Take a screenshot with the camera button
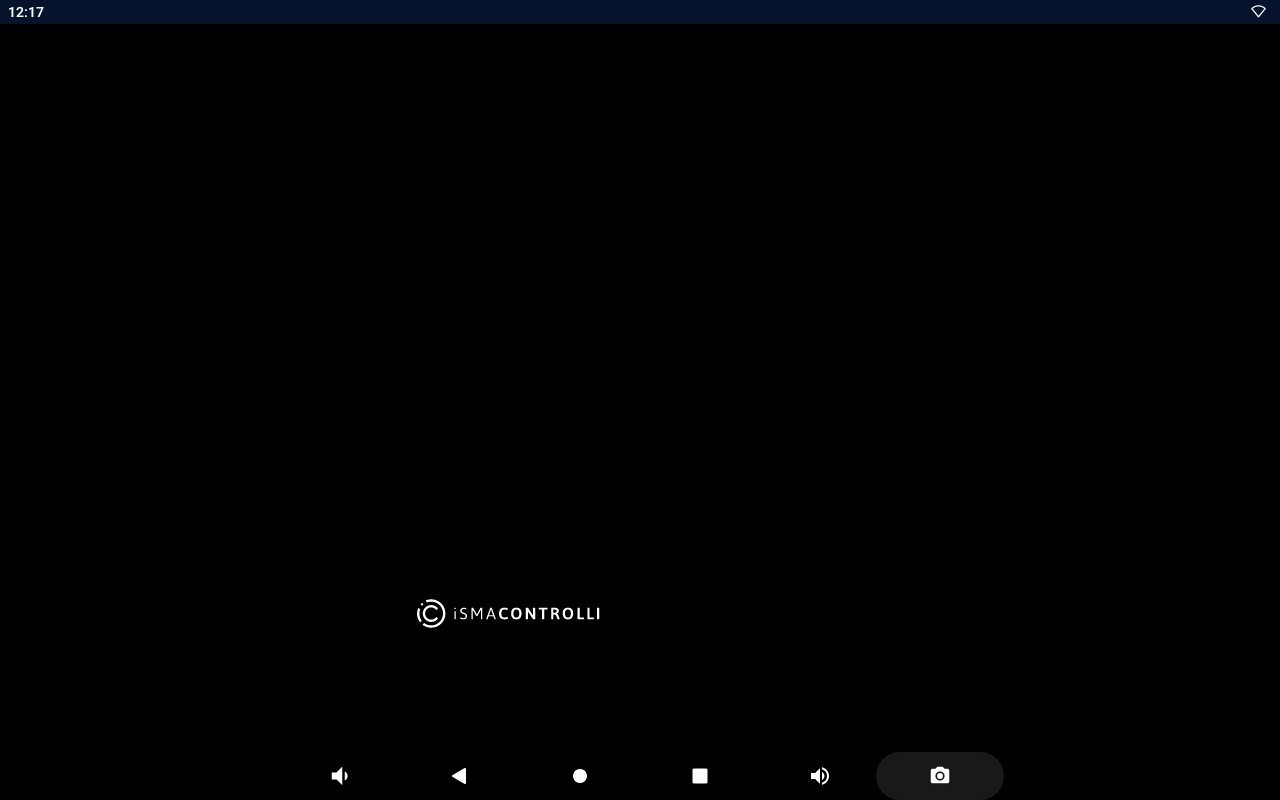This screenshot has height=800, width=1280. (x=939, y=776)
